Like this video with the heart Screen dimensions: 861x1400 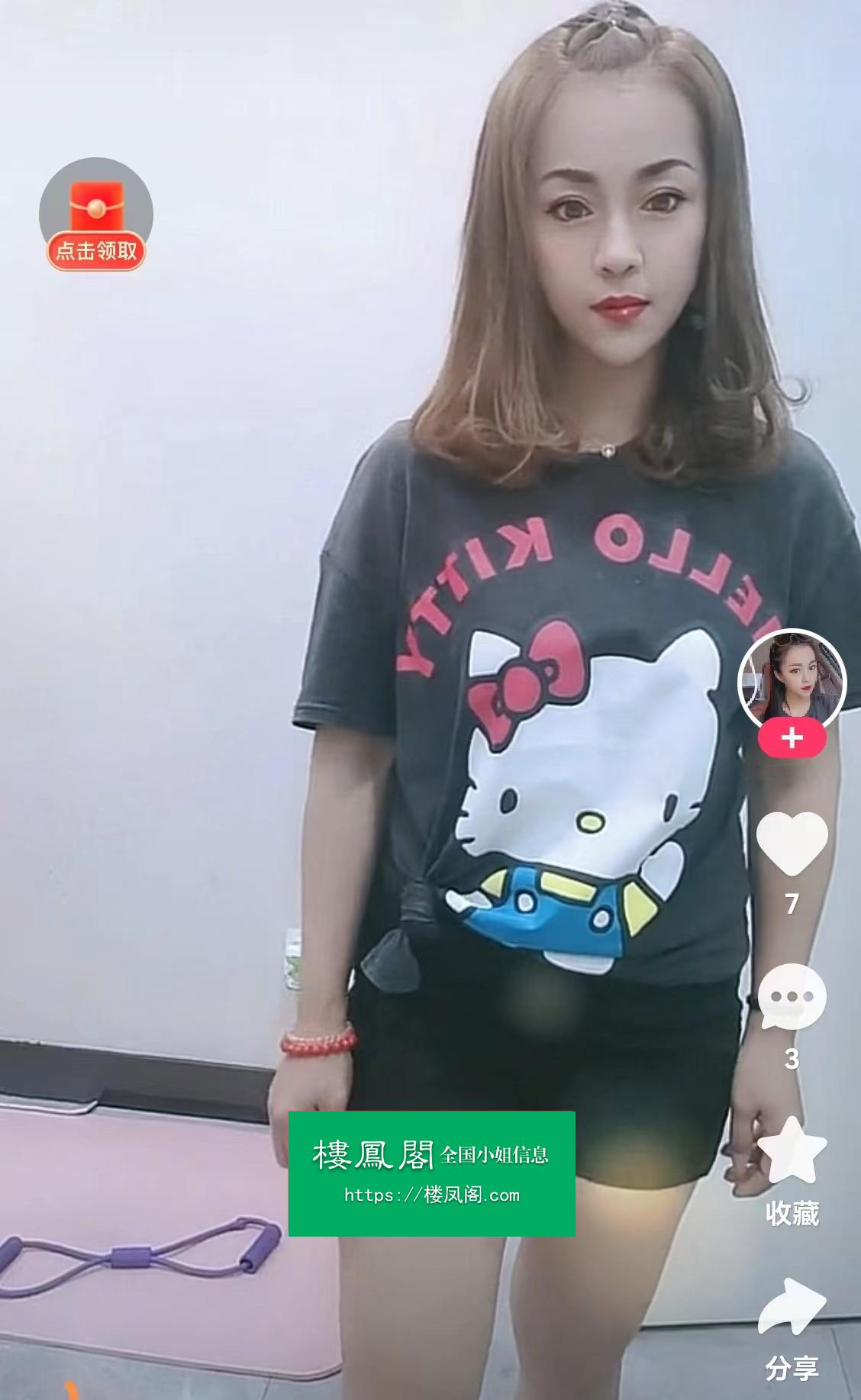pyautogui.click(x=792, y=843)
